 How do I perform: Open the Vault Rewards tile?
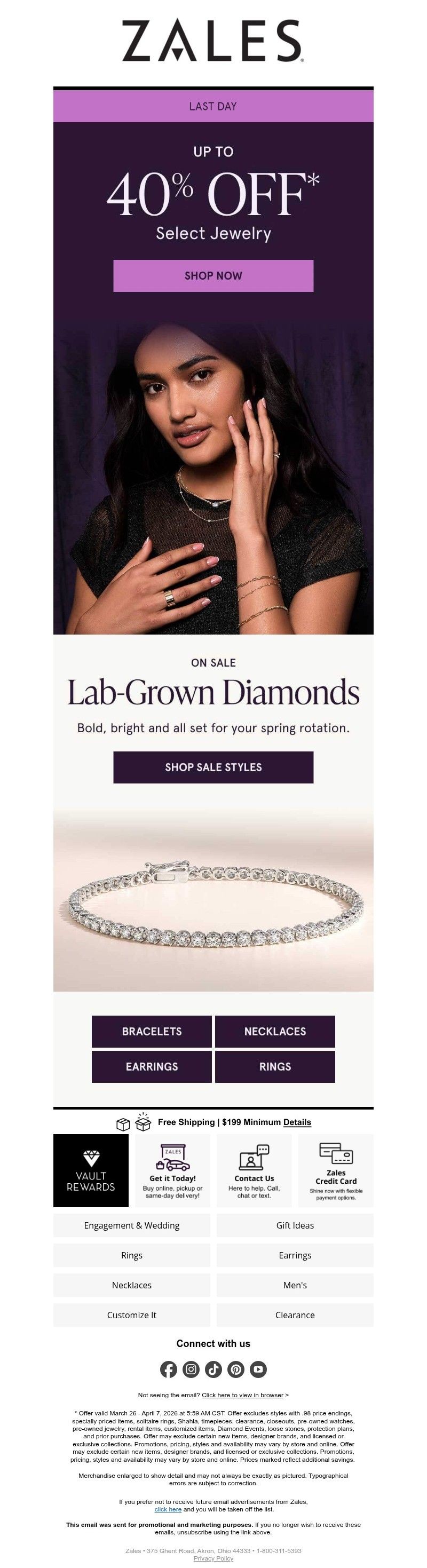[x=91, y=1170]
